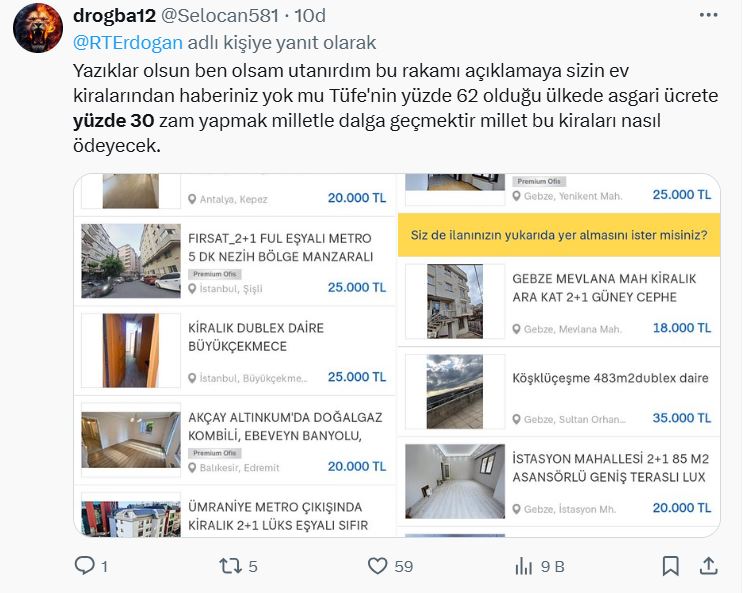The height and width of the screenshot is (593, 749).
Task: Like drogba12's tweet
Action: coord(377,566)
